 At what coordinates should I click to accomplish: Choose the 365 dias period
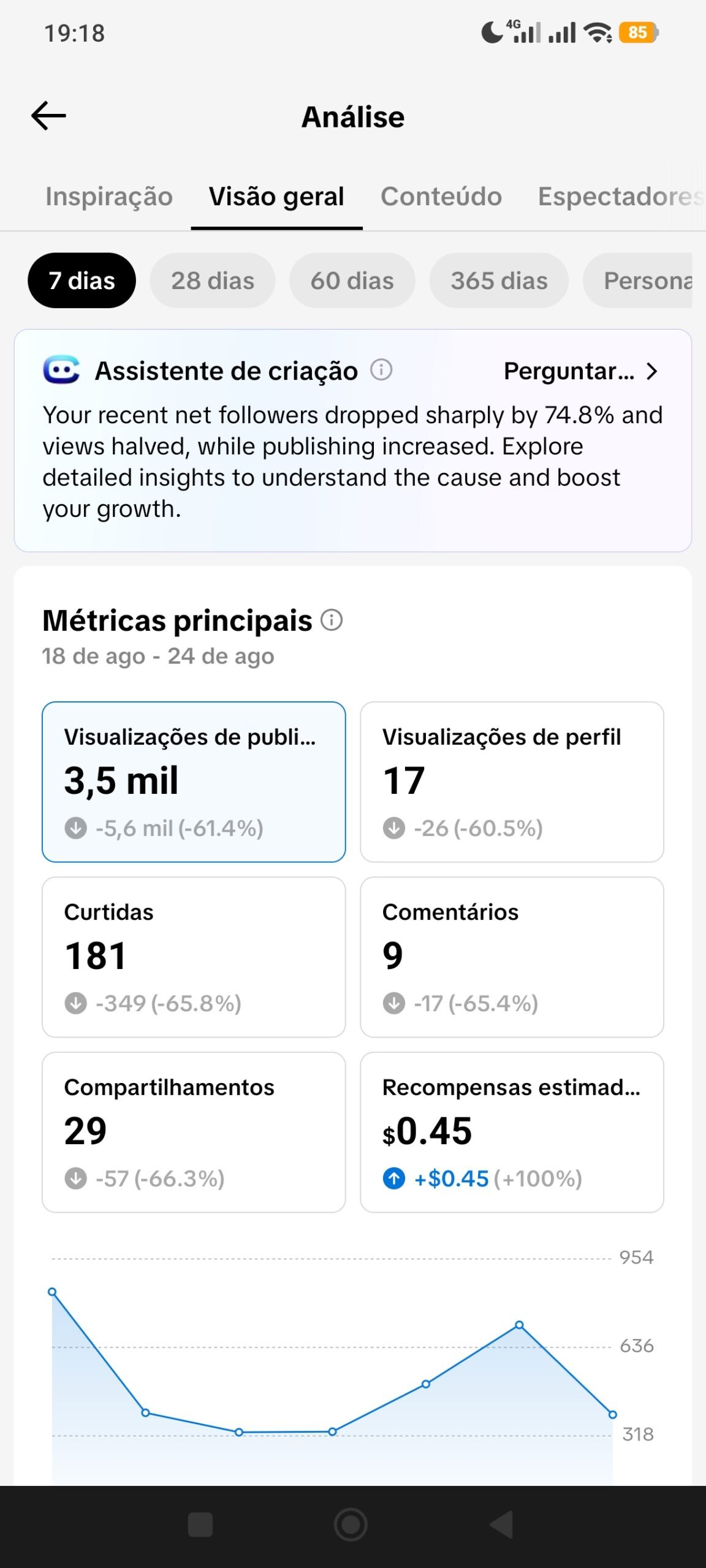point(499,281)
